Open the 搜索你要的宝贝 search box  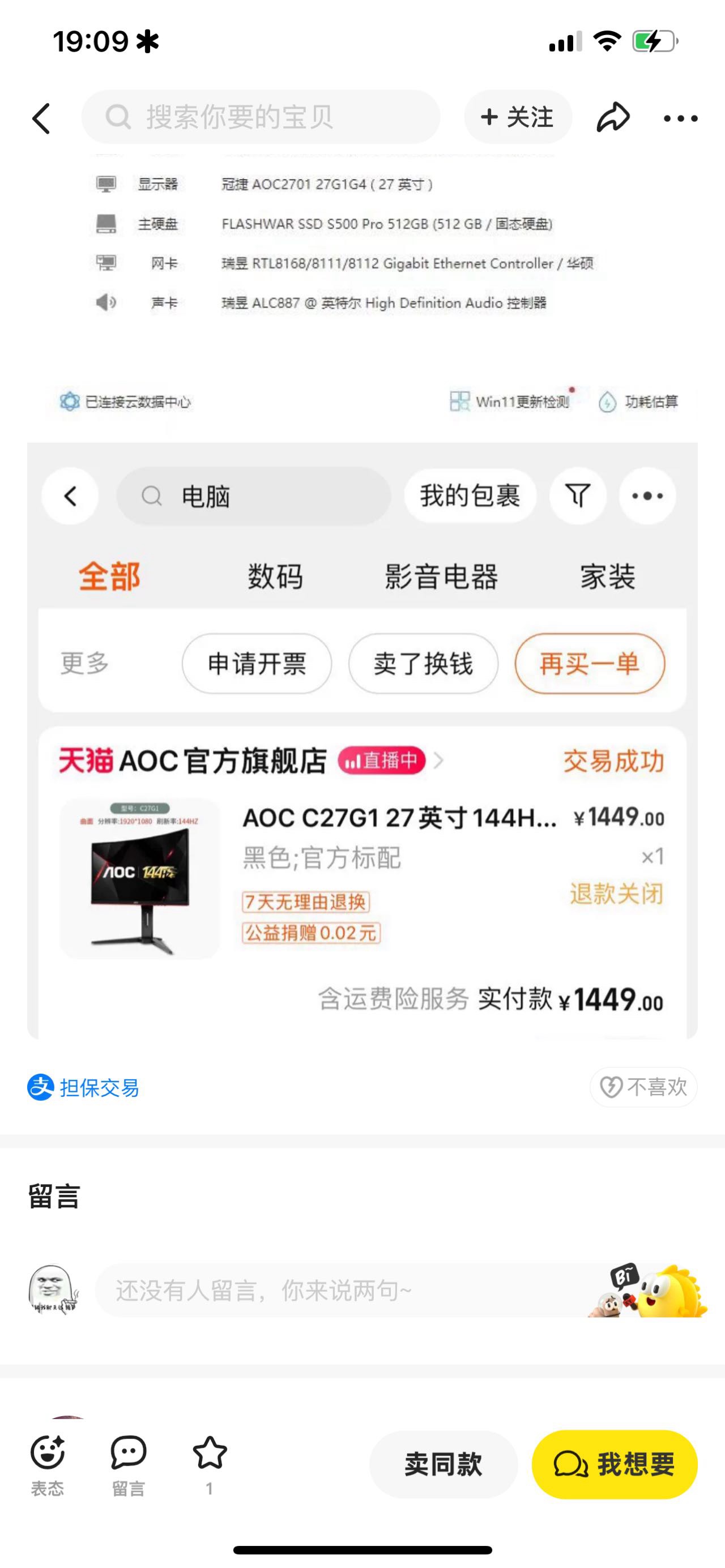261,117
